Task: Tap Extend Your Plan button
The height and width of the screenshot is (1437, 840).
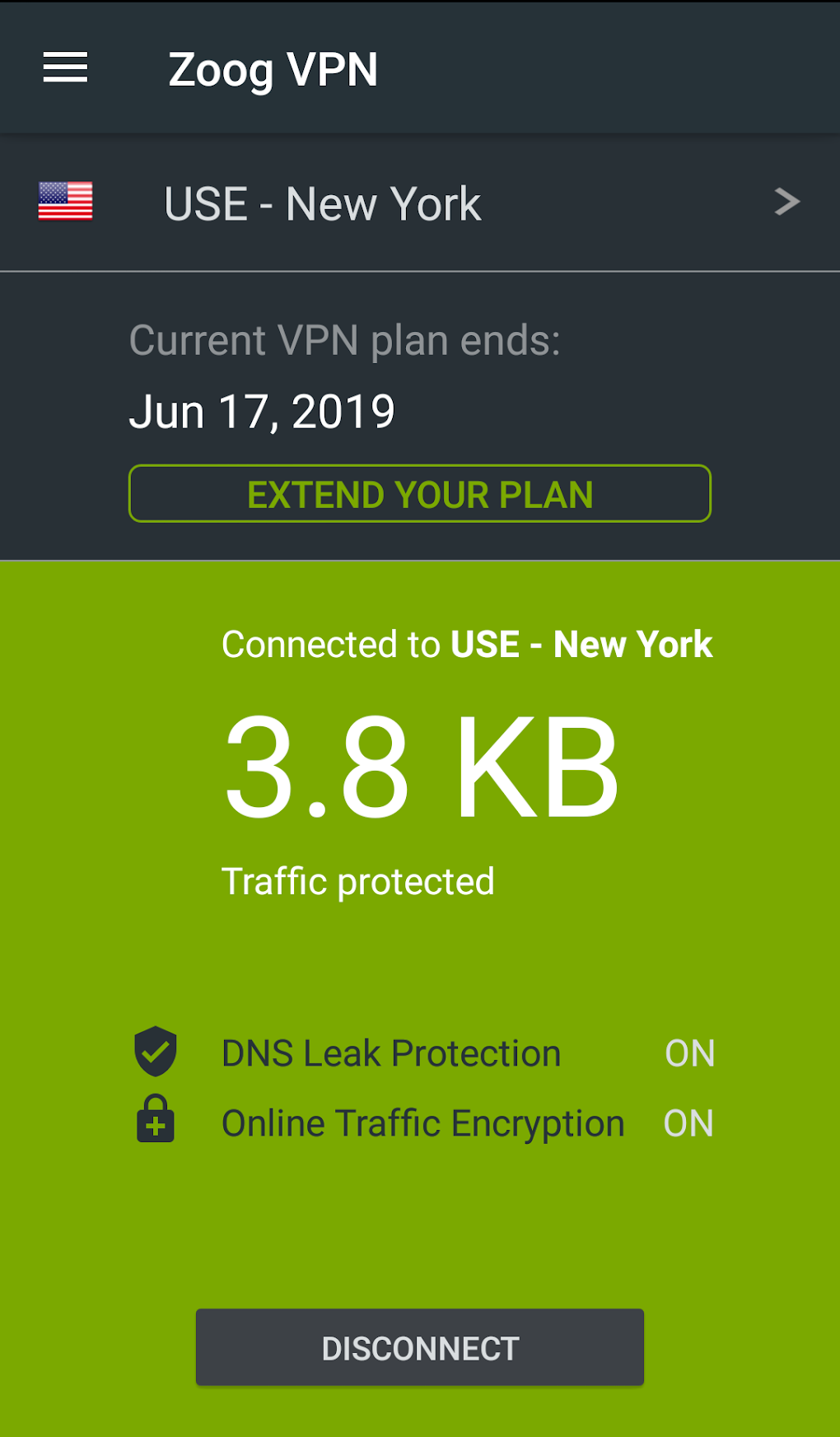Action: 420,494
